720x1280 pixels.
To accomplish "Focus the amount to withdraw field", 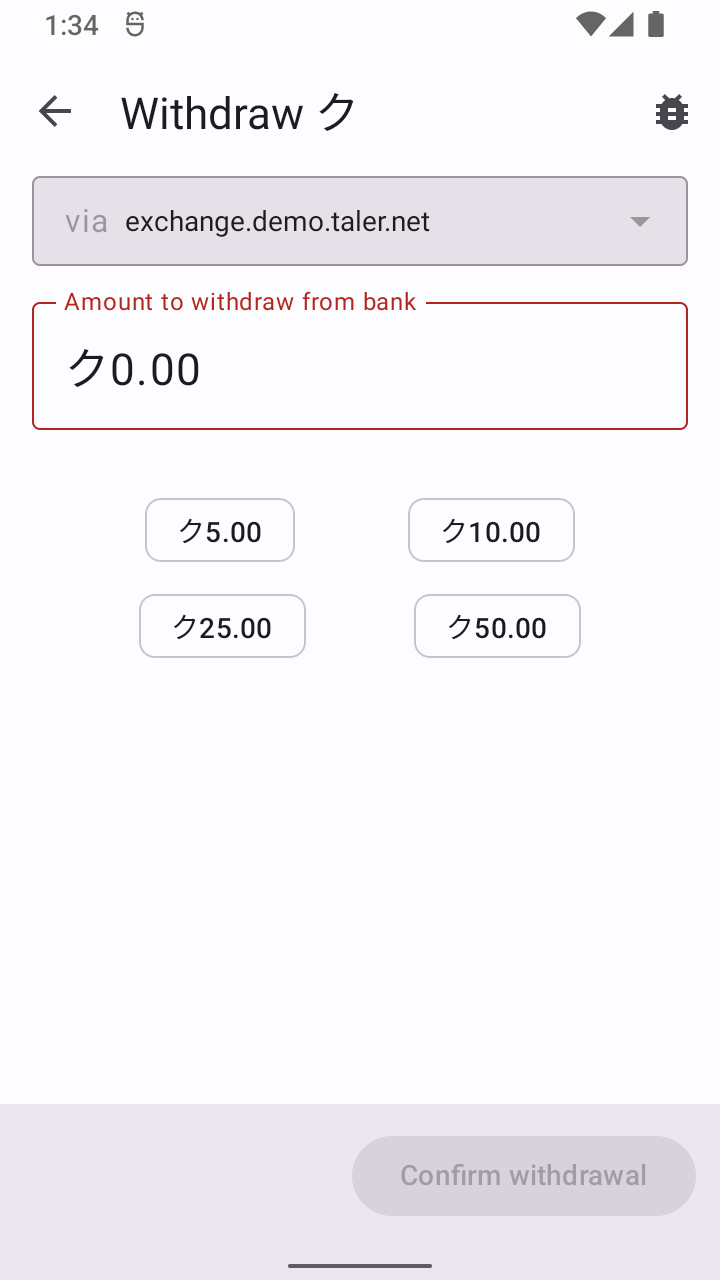I will [x=360, y=368].
